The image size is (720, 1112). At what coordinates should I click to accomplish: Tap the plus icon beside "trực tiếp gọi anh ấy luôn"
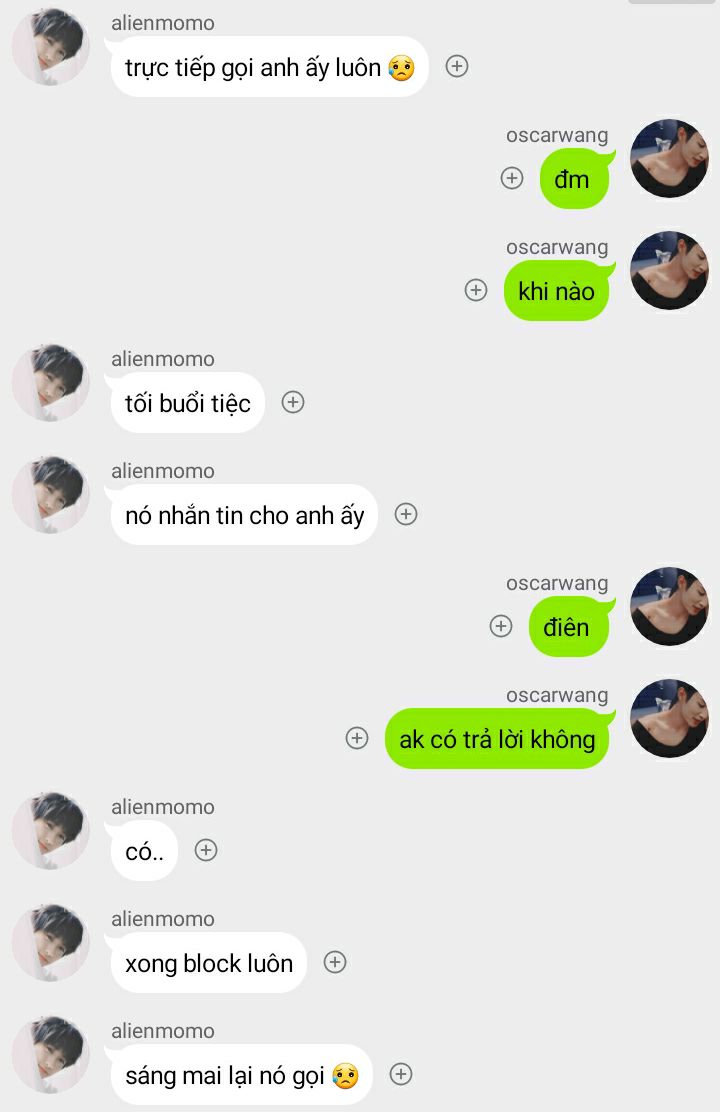[457, 66]
